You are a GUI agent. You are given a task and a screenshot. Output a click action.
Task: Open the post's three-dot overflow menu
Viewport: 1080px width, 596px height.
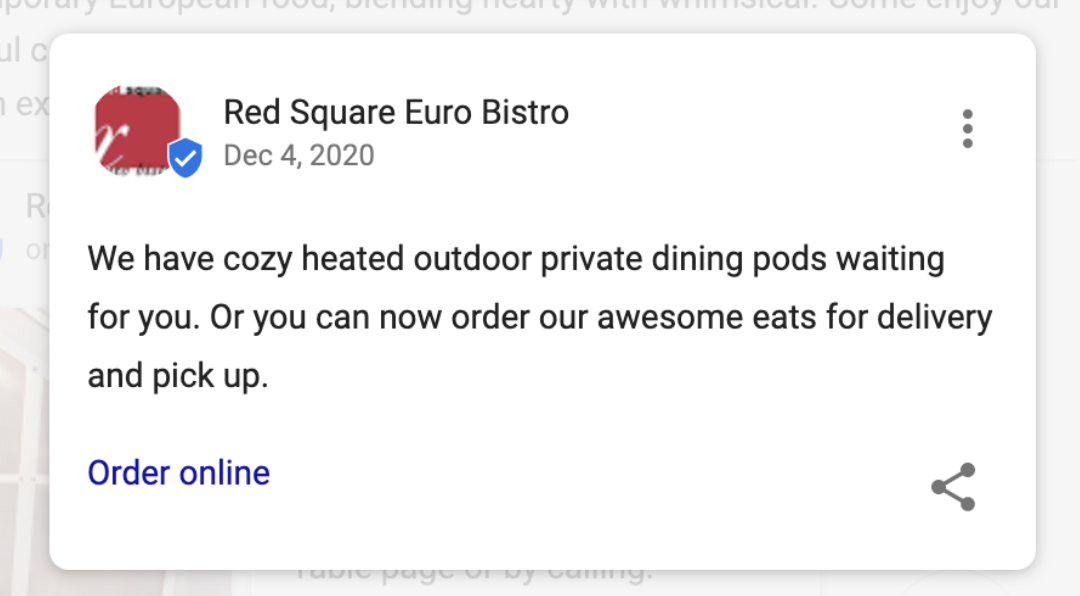click(966, 129)
